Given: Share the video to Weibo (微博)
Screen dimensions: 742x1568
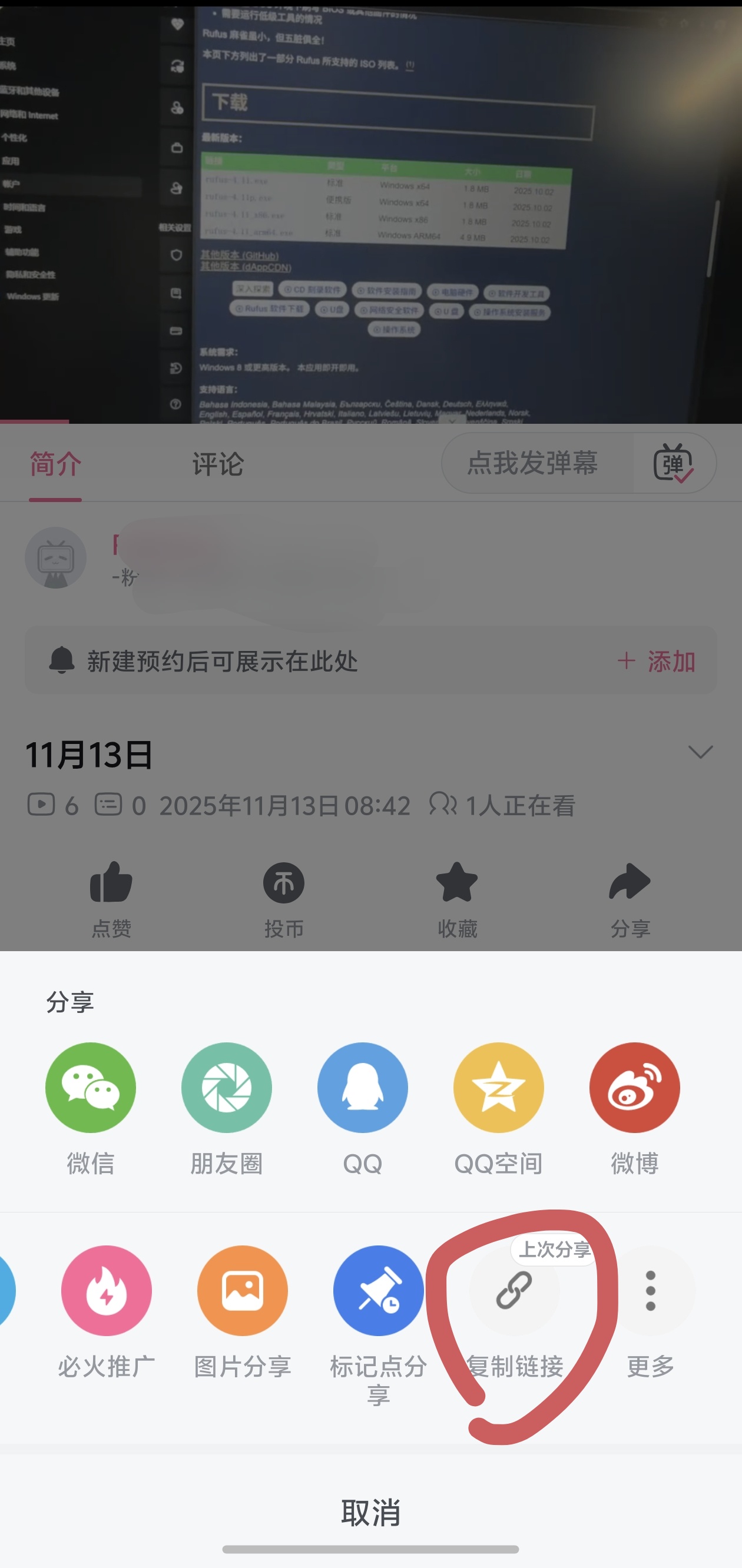Looking at the screenshot, I should point(634,1088).
